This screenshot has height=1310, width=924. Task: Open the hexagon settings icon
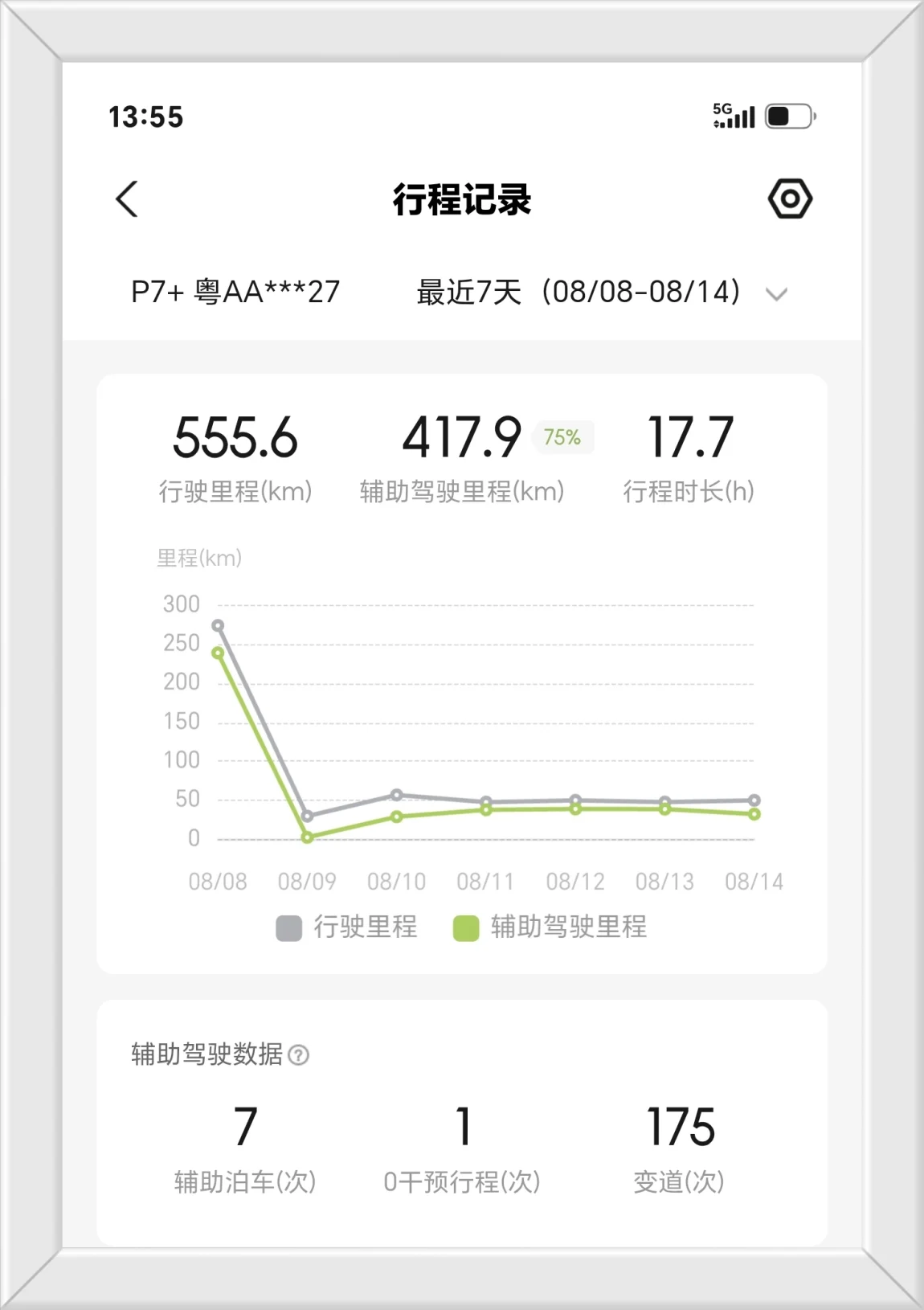coord(790,199)
